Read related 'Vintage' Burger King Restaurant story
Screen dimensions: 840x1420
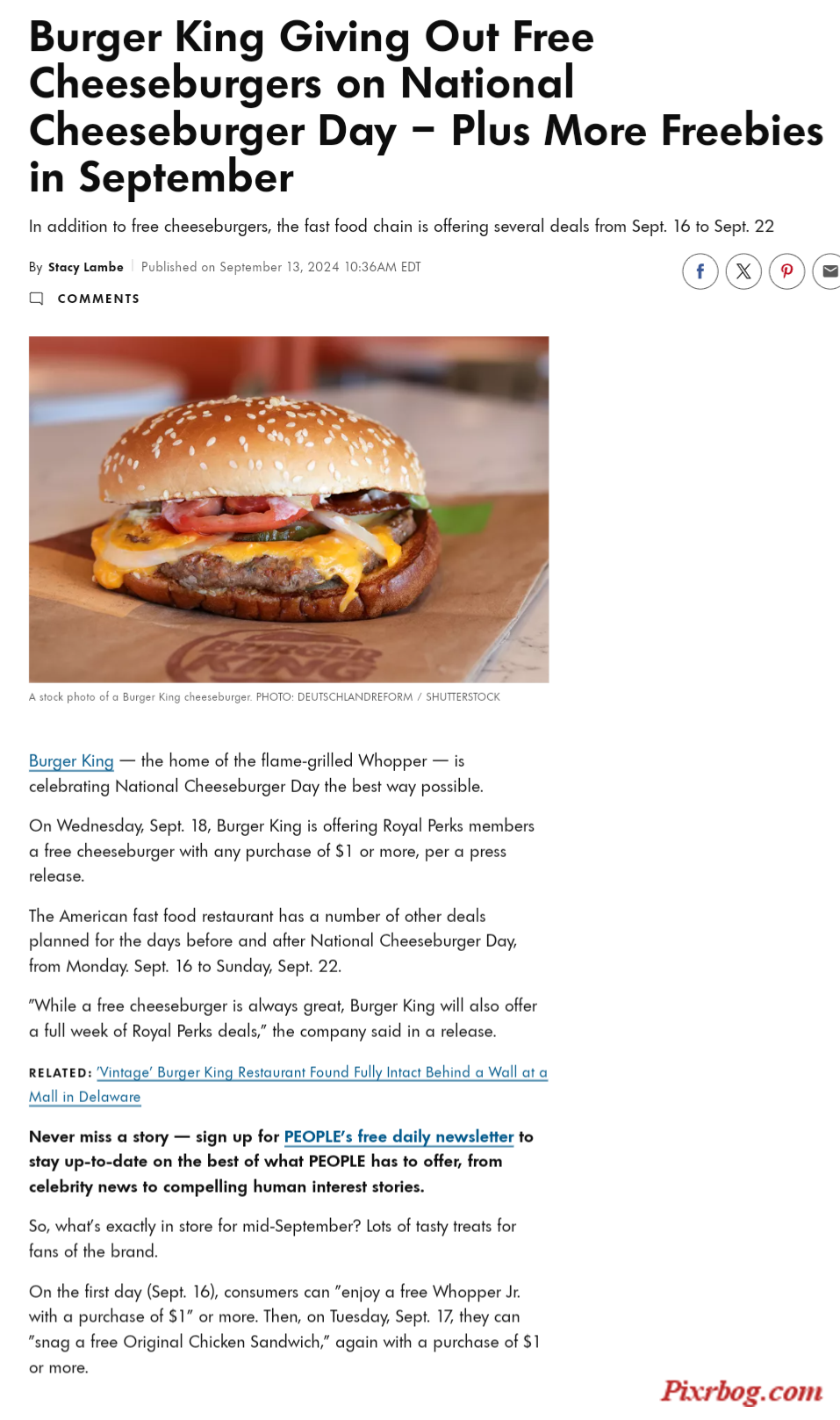(x=321, y=1072)
